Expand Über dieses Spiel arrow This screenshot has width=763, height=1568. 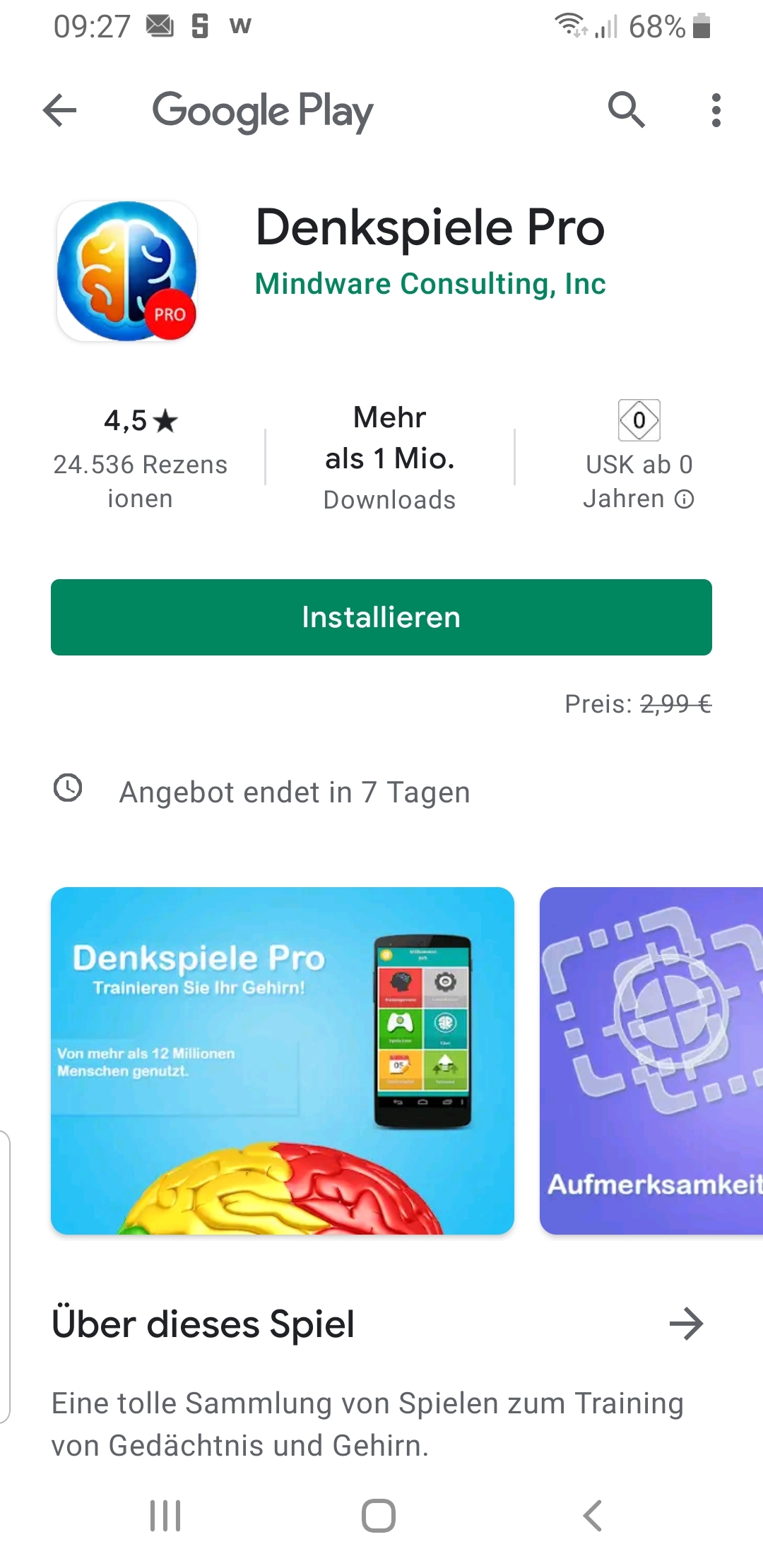pos(687,1324)
